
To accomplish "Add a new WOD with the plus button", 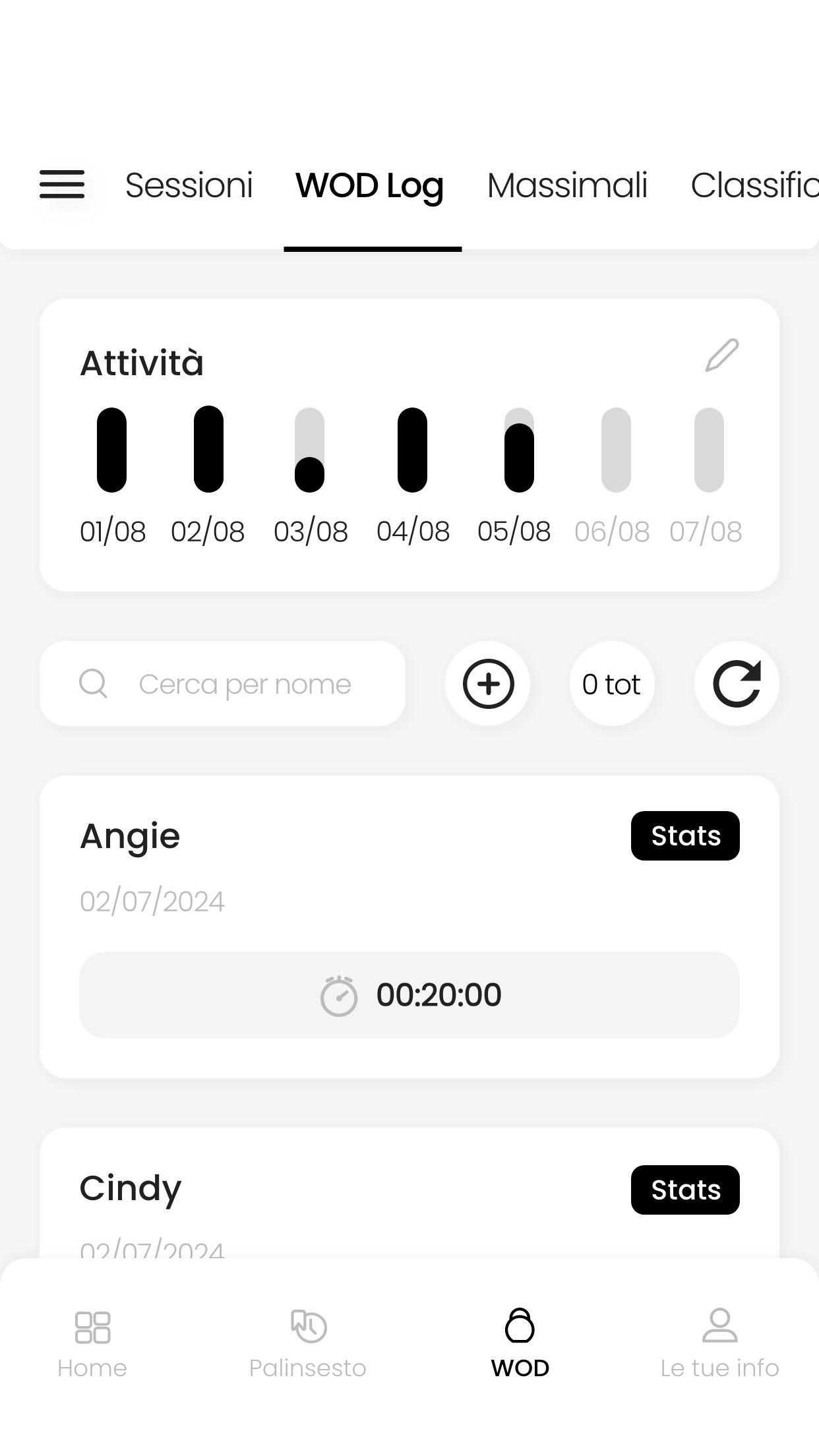I will [x=488, y=684].
